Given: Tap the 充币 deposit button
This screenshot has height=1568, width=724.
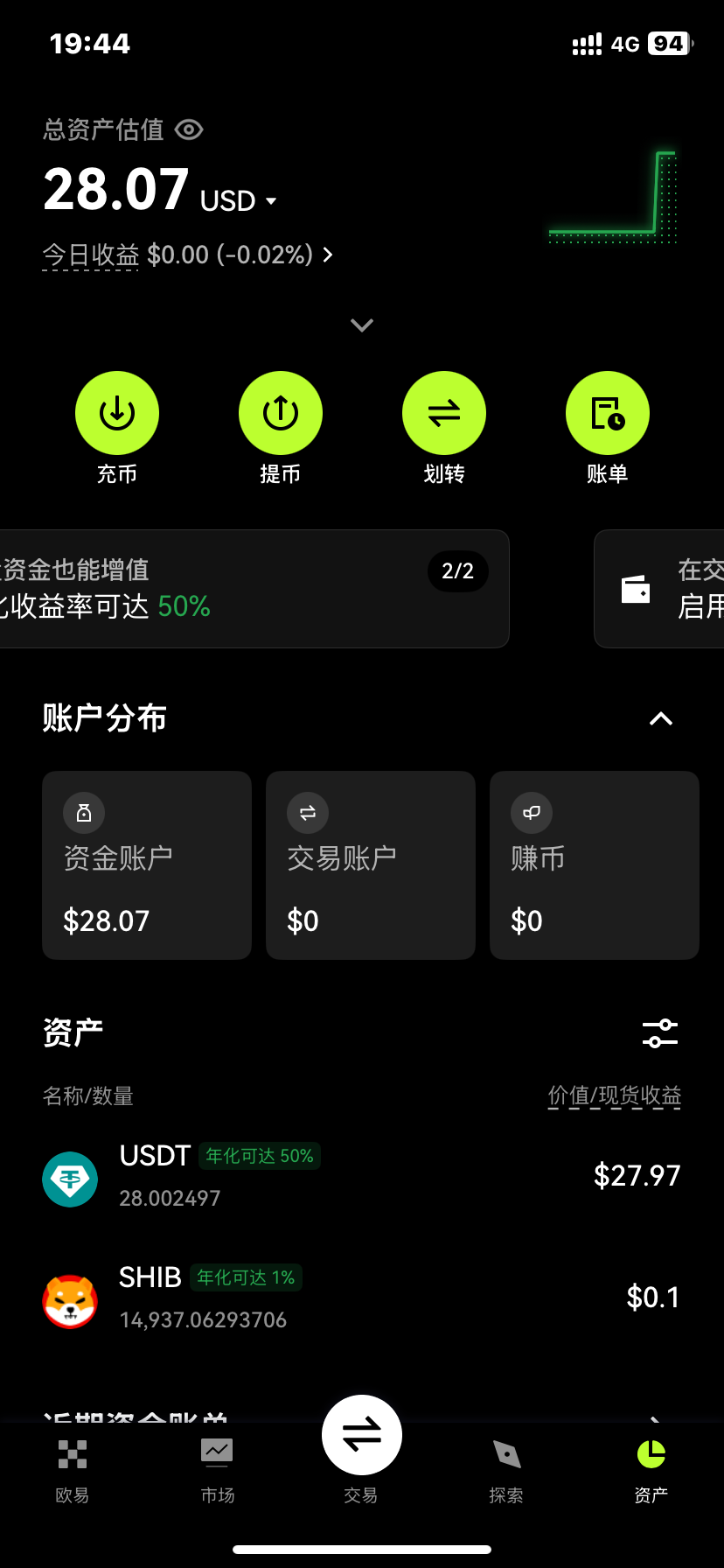Looking at the screenshot, I should (x=117, y=413).
